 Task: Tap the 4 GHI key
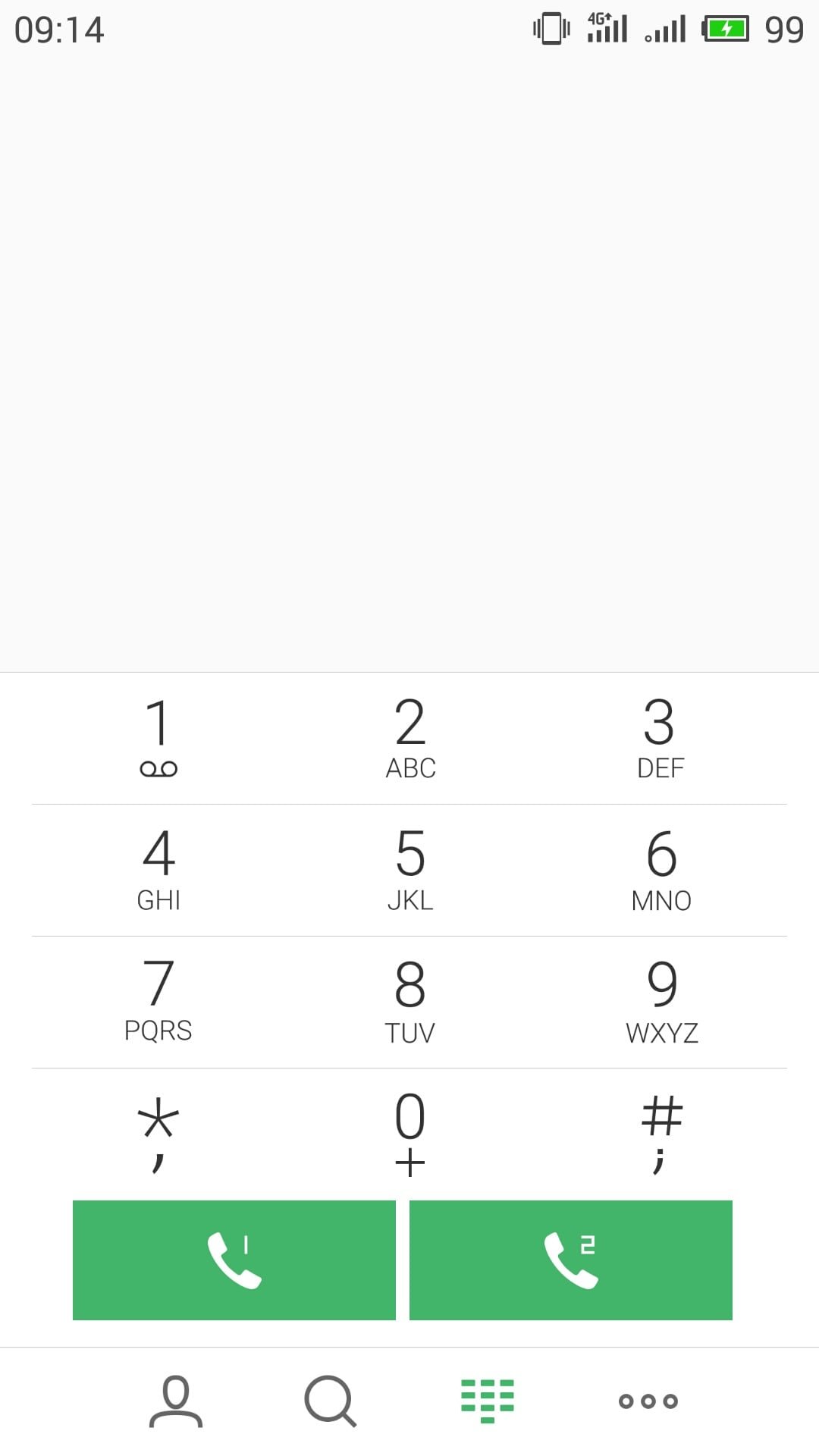[x=158, y=870]
